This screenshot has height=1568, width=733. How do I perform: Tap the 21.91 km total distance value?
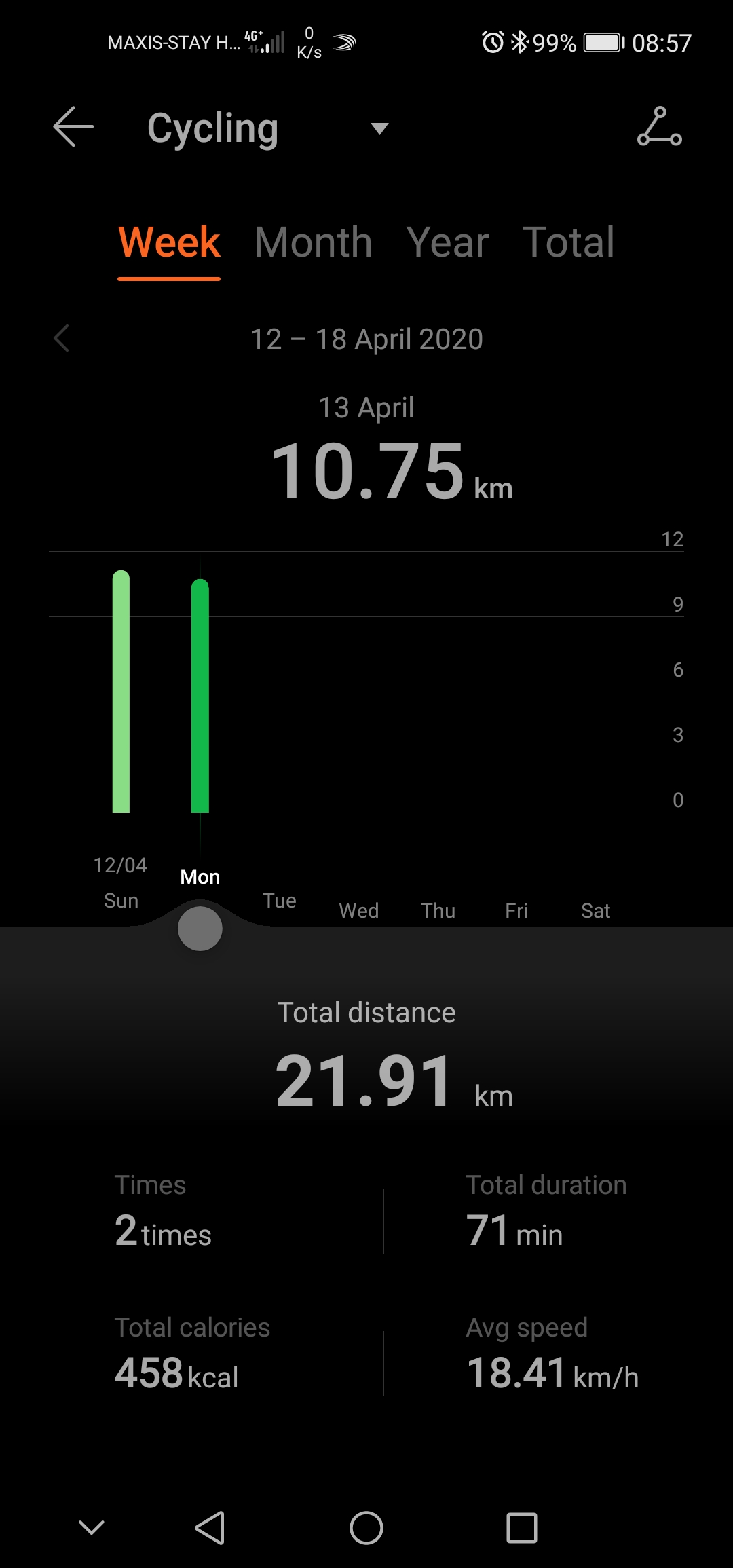point(364,1084)
